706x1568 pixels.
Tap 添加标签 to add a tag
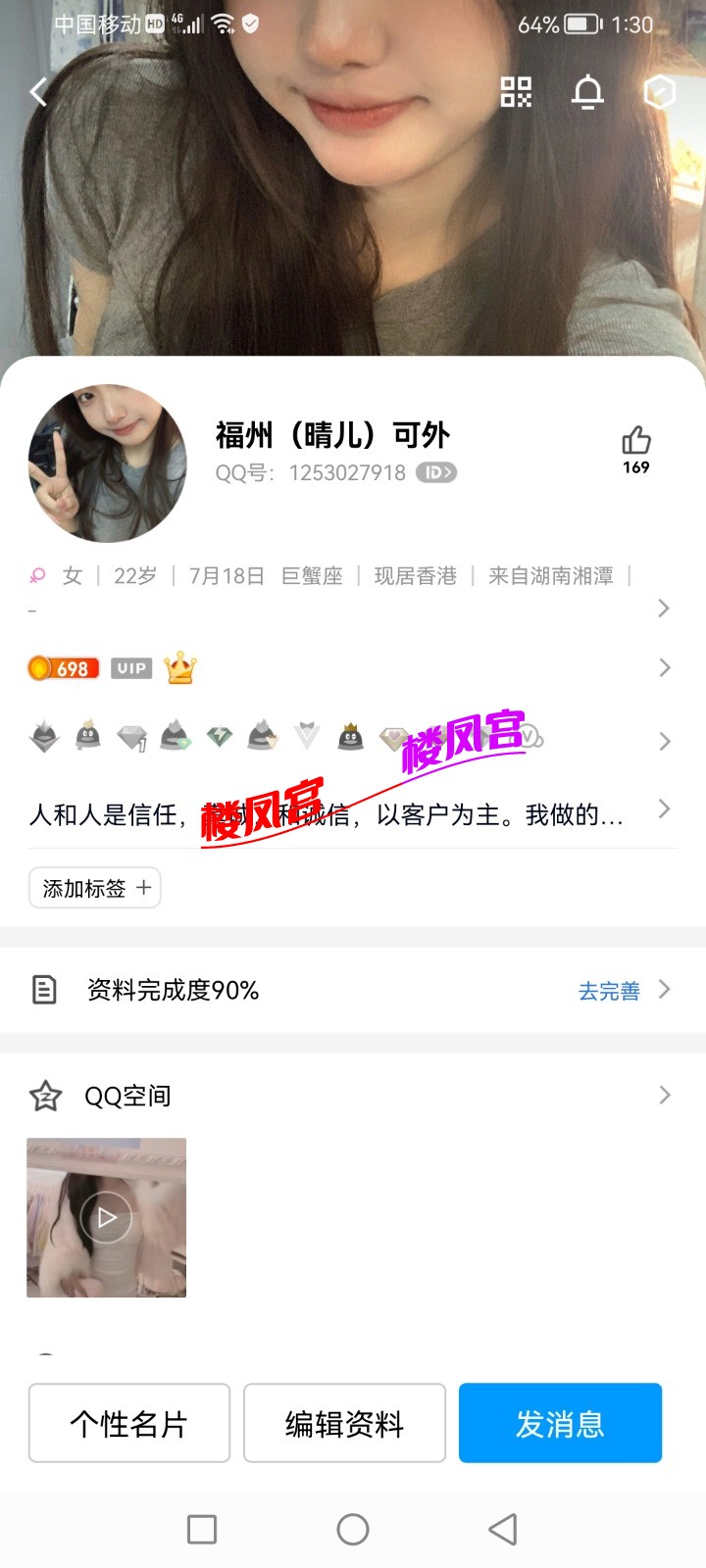click(94, 888)
